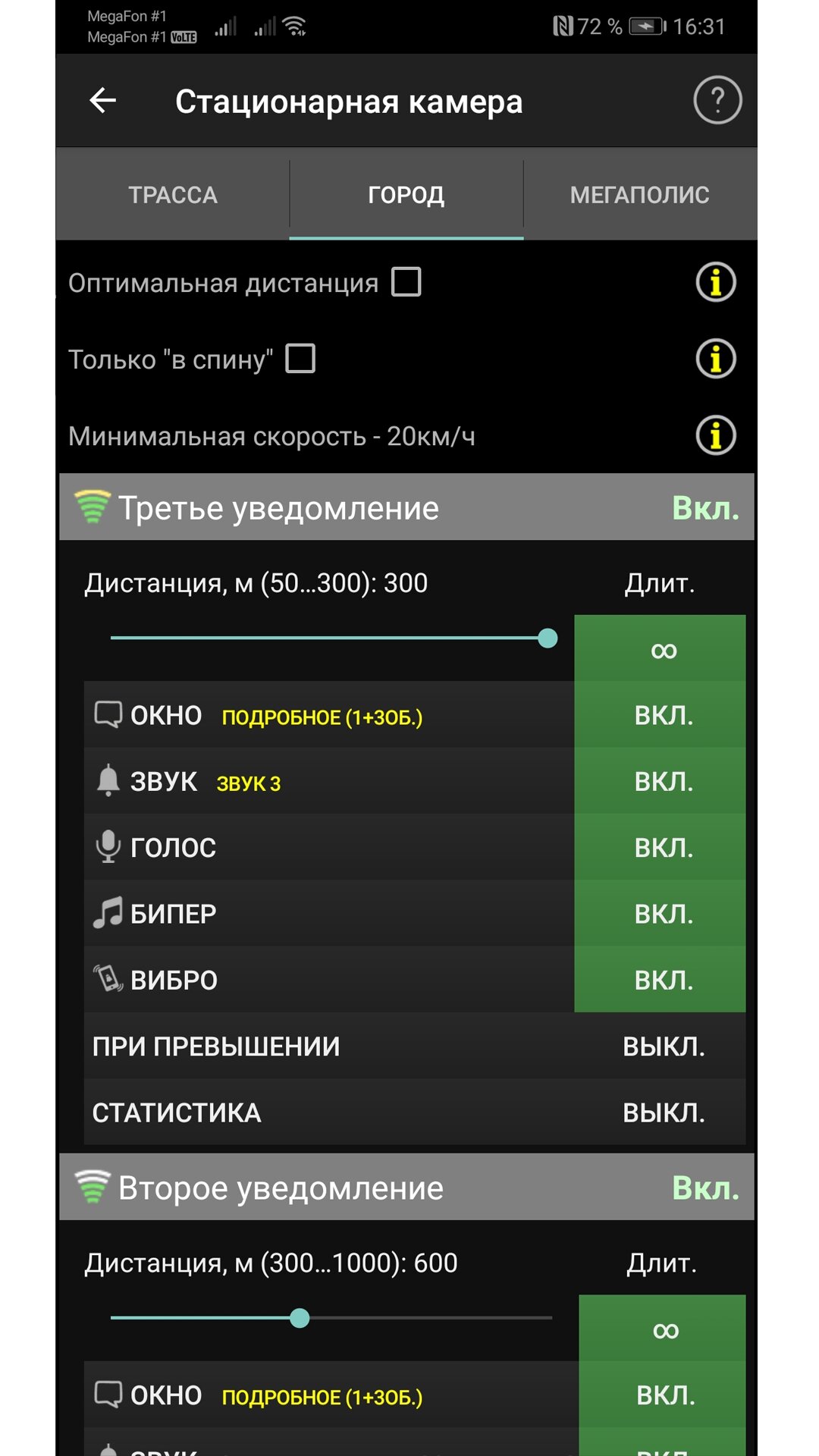Open the help question mark icon
Viewport: 819px width, 1456px height.
click(x=717, y=100)
